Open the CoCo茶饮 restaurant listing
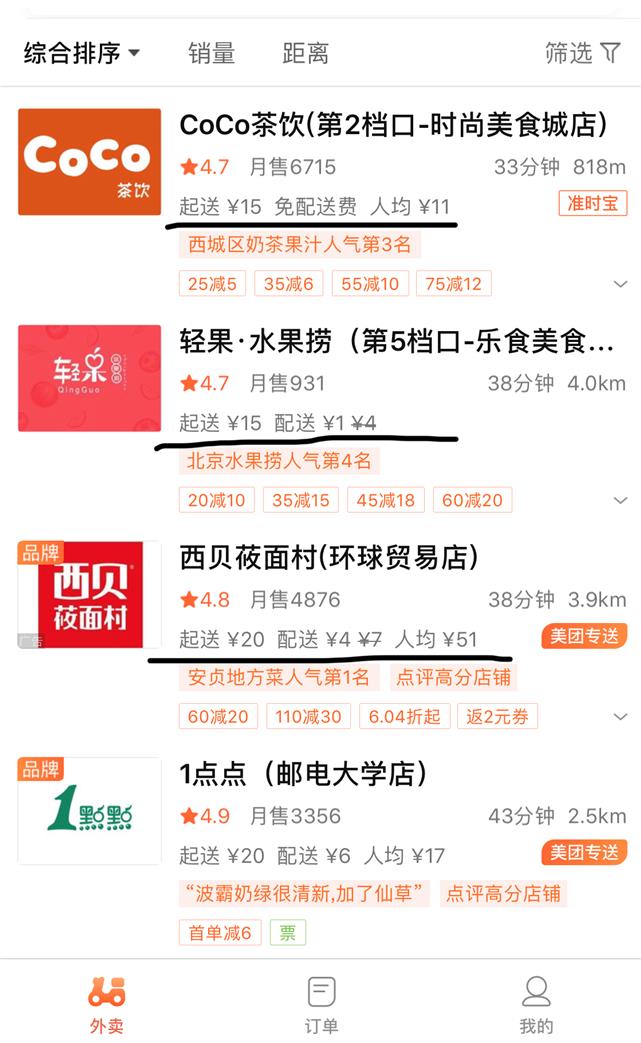641x1043 pixels. [x=393, y=125]
